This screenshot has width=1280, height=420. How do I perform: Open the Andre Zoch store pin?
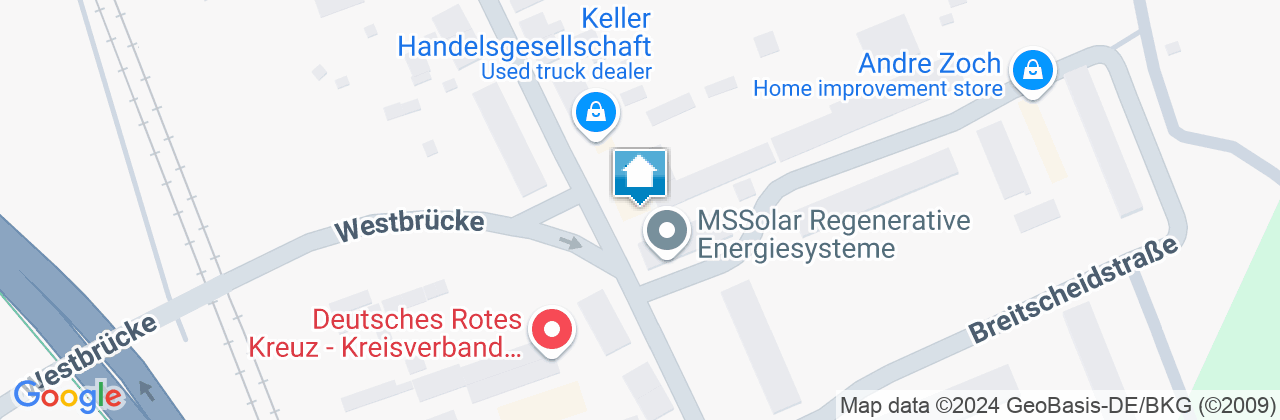[1031, 71]
